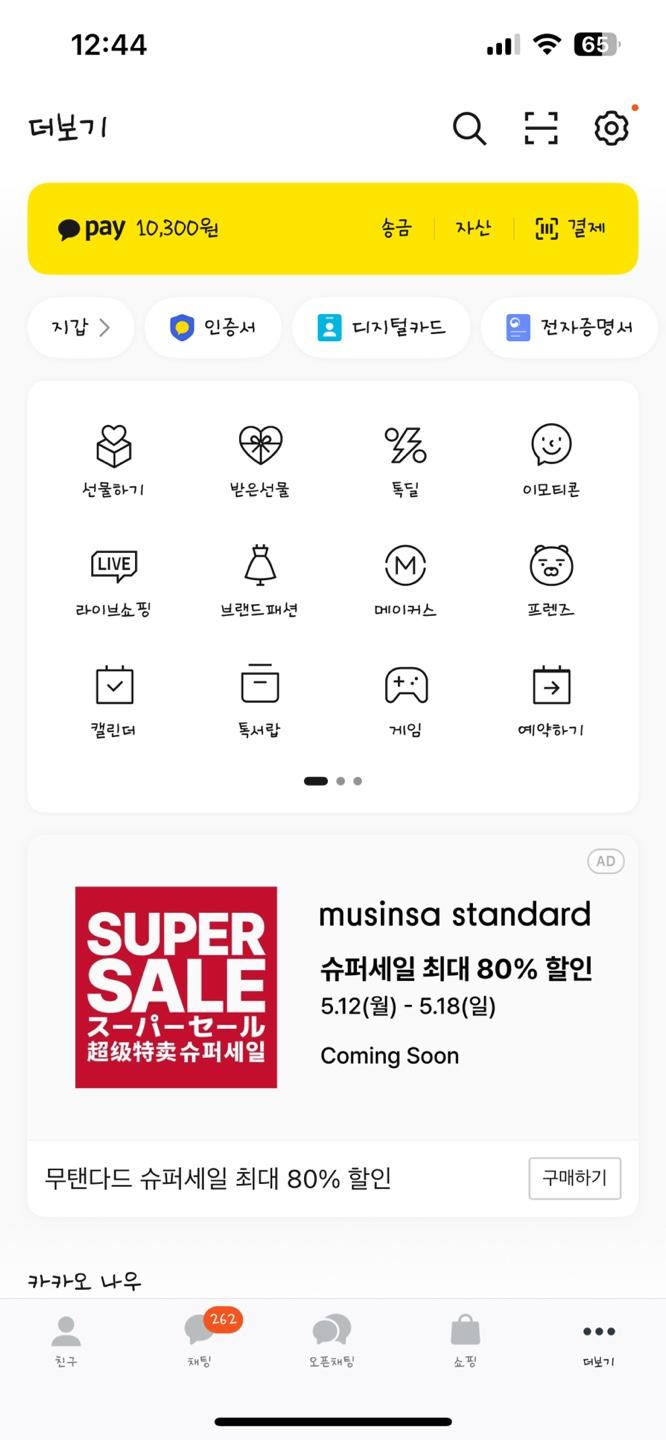
Task: Open the search magnifier icon
Action: (469, 128)
